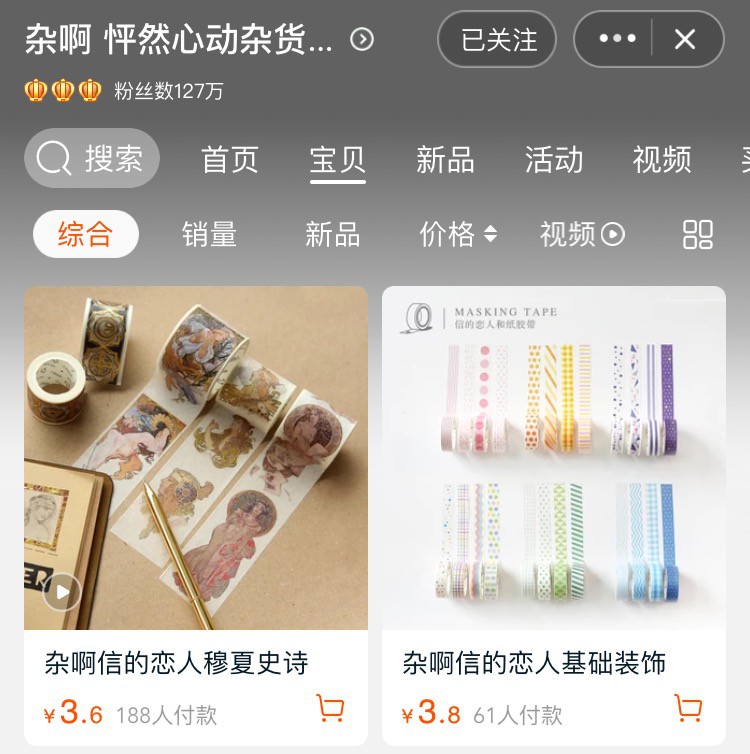Switch to the 活动 tab

[x=554, y=159]
